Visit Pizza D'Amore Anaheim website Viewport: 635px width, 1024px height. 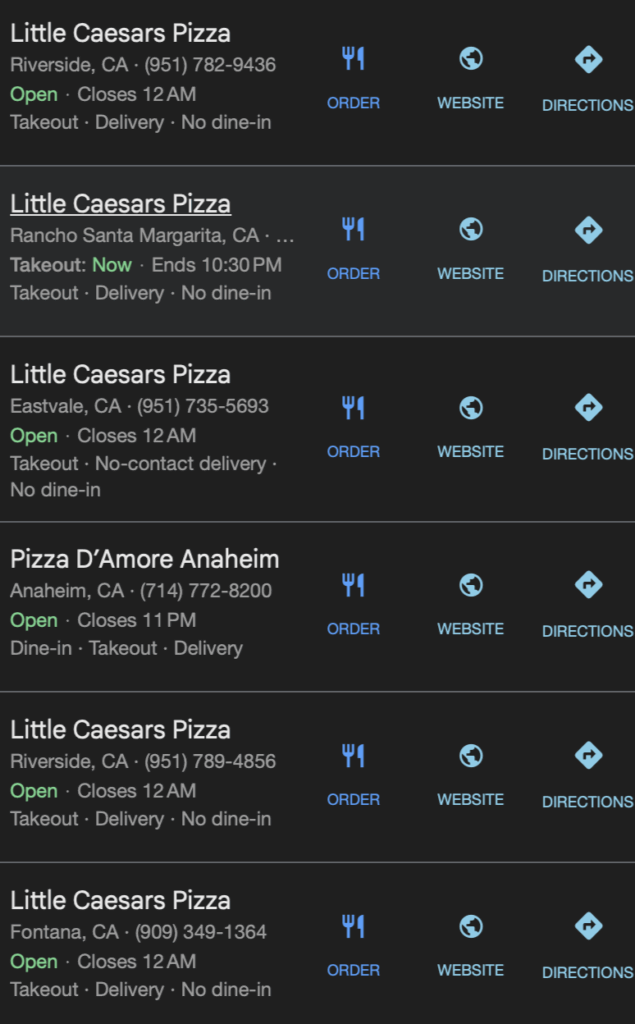coord(470,604)
